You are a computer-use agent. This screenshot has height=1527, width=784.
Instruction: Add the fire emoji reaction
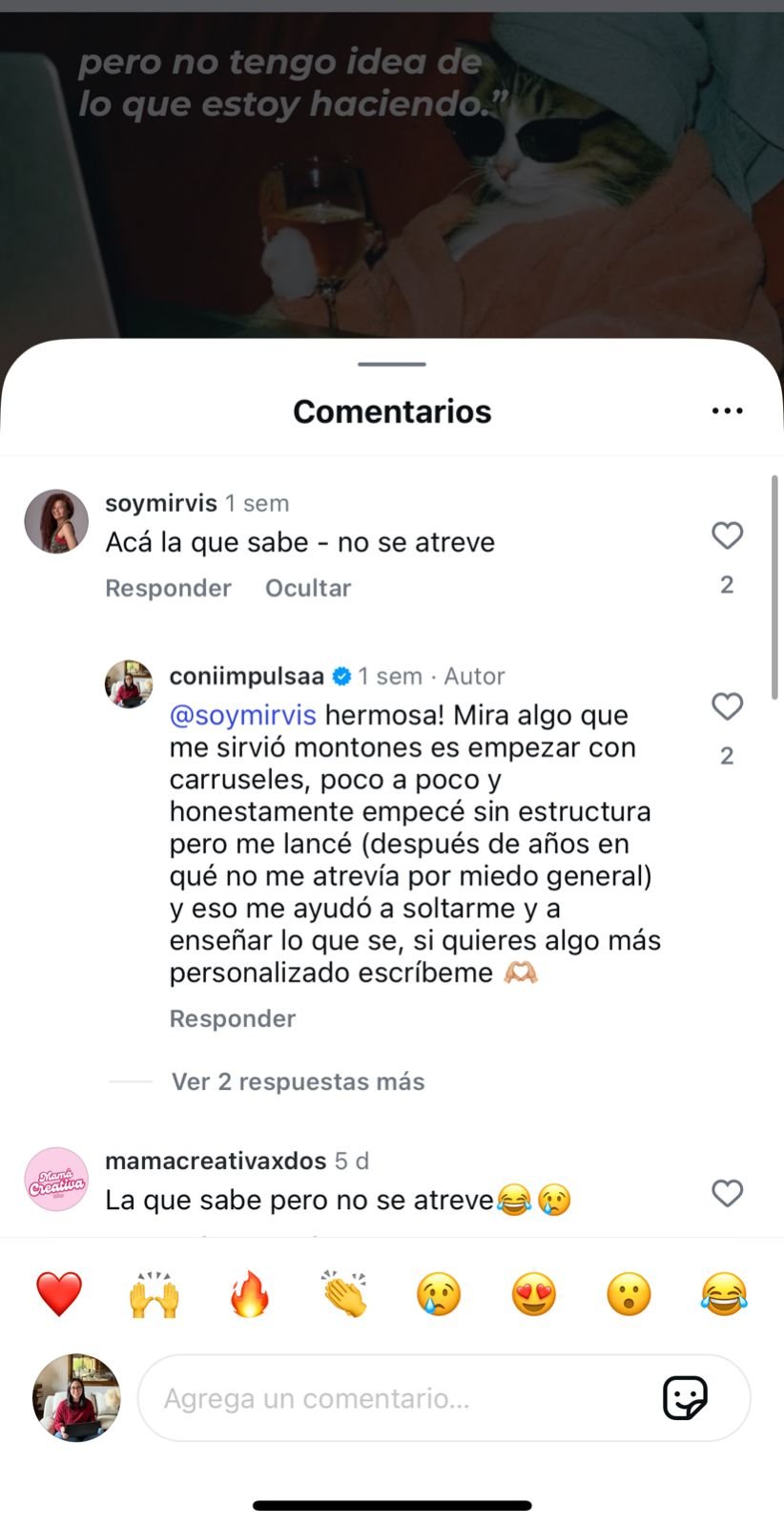[249, 1294]
